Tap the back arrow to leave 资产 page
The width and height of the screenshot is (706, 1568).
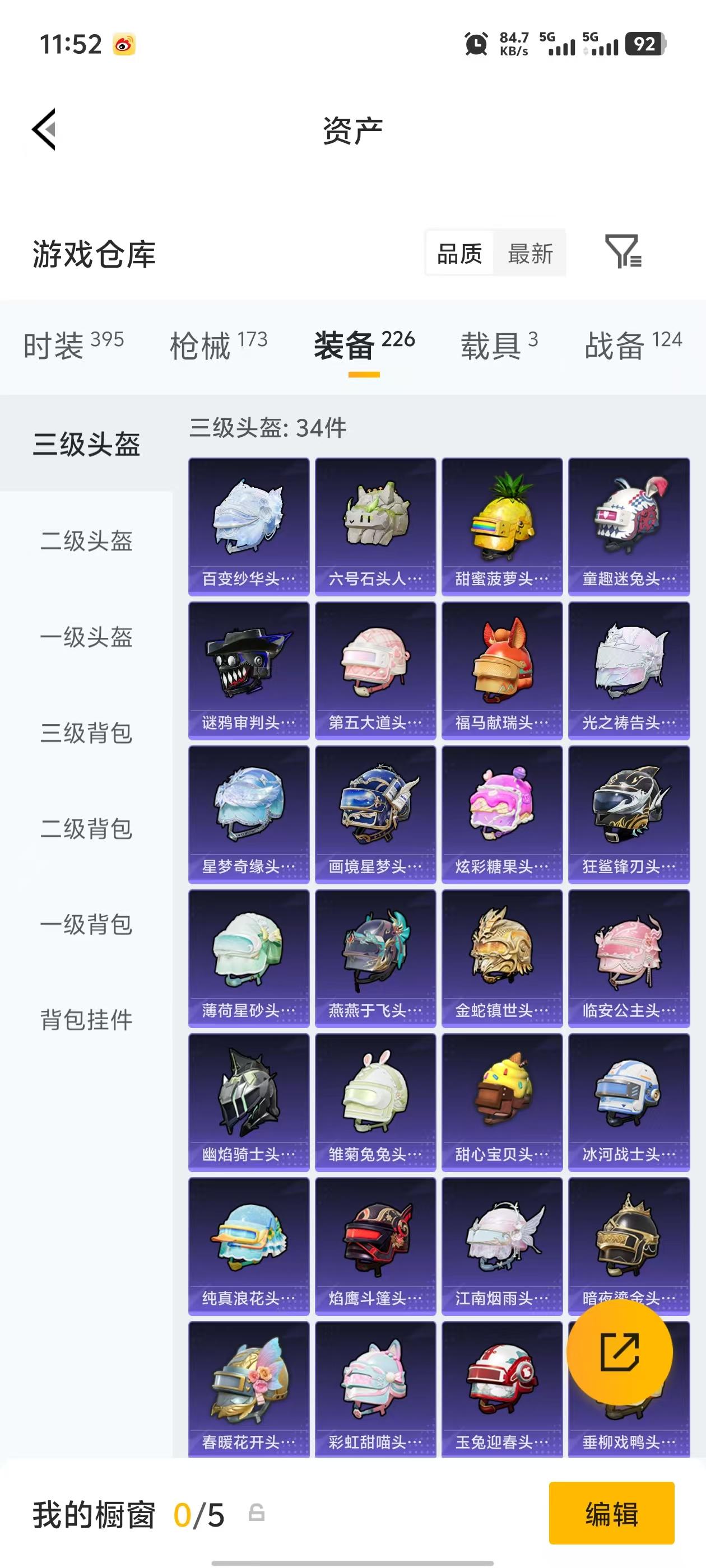click(44, 130)
